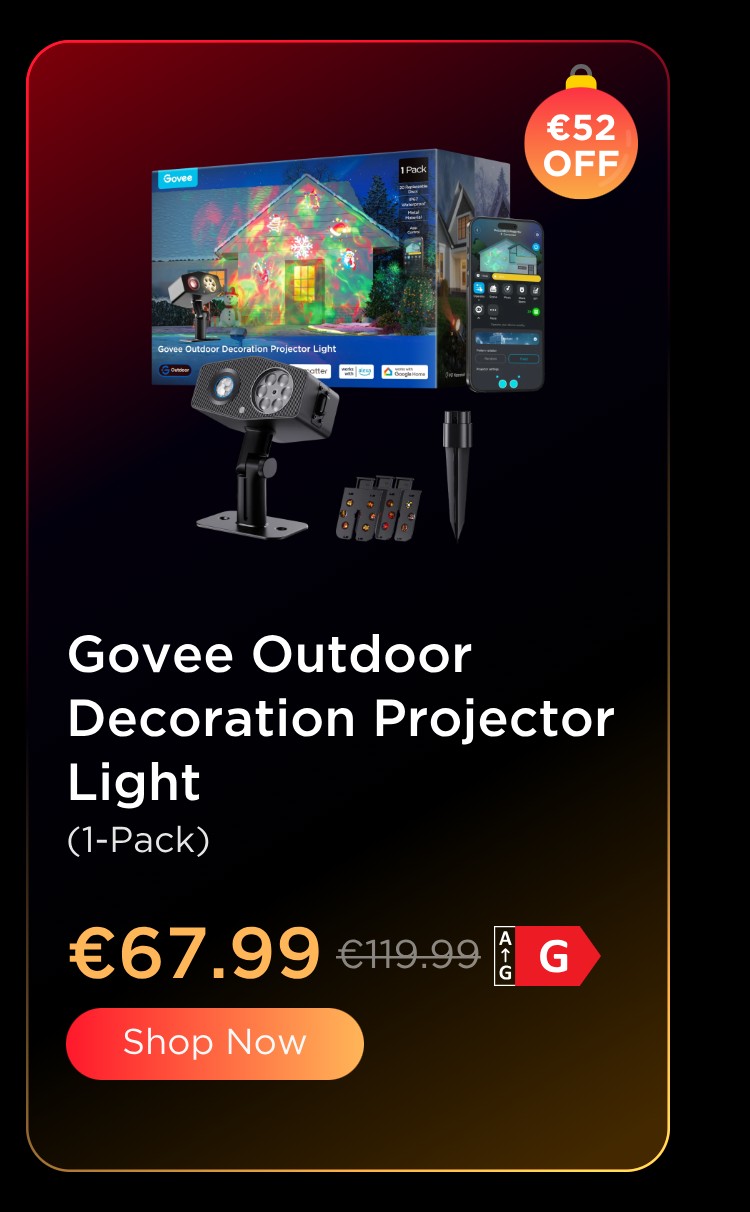View the energy class G label
Screen dimensions: 750x1212
tap(546, 957)
